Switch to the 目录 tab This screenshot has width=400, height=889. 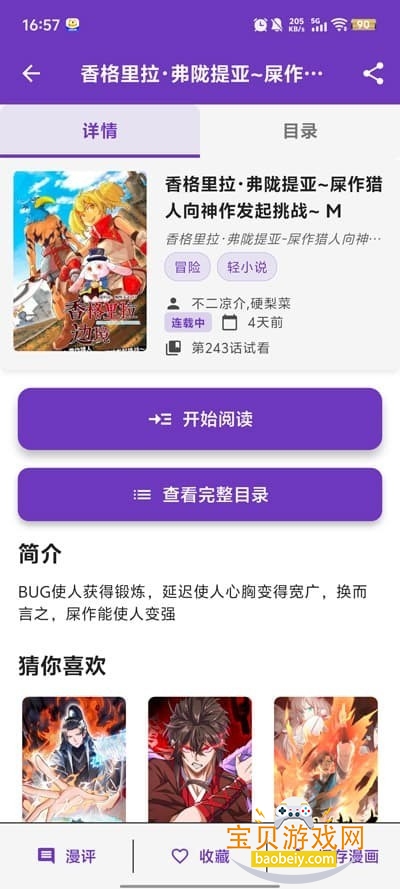click(300, 132)
